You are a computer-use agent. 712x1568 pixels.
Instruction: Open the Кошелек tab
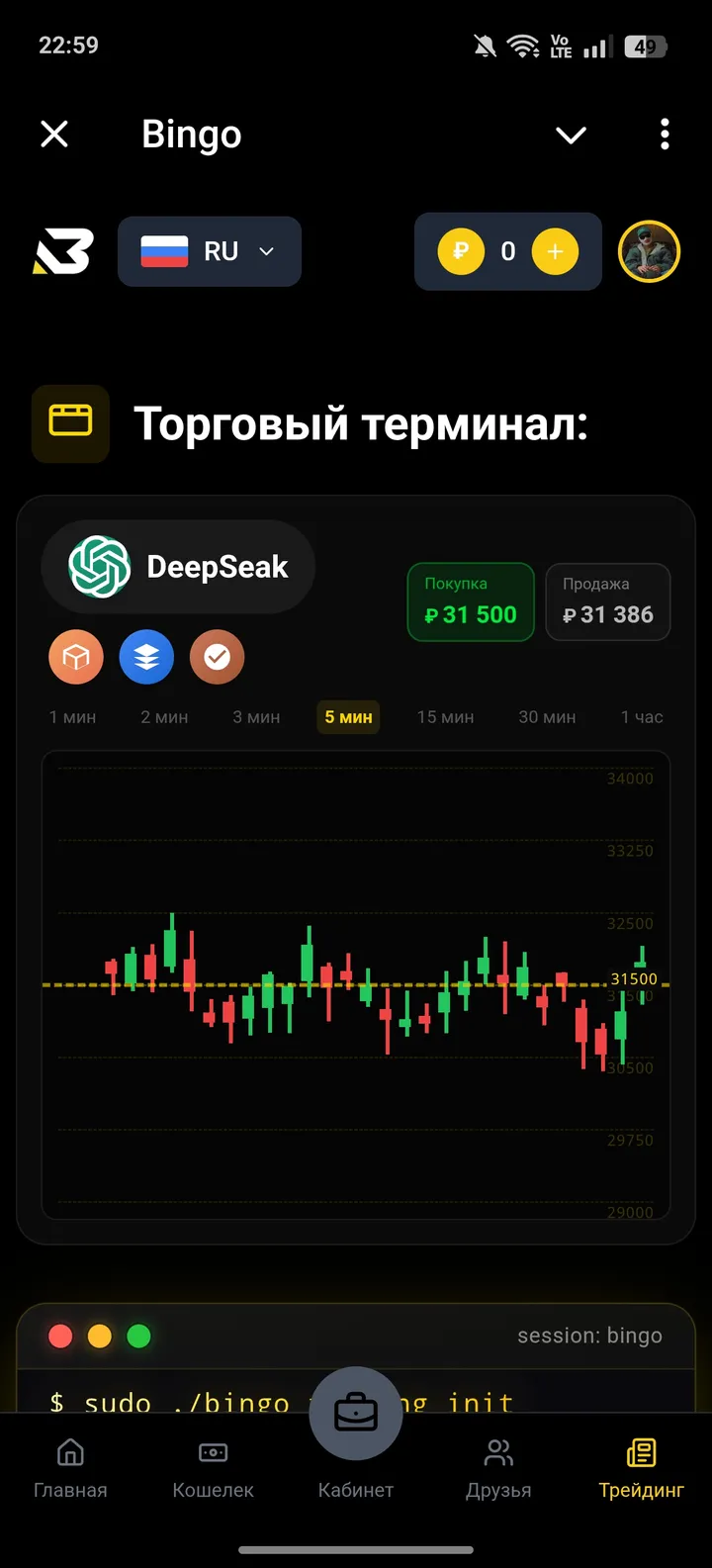click(x=213, y=1469)
